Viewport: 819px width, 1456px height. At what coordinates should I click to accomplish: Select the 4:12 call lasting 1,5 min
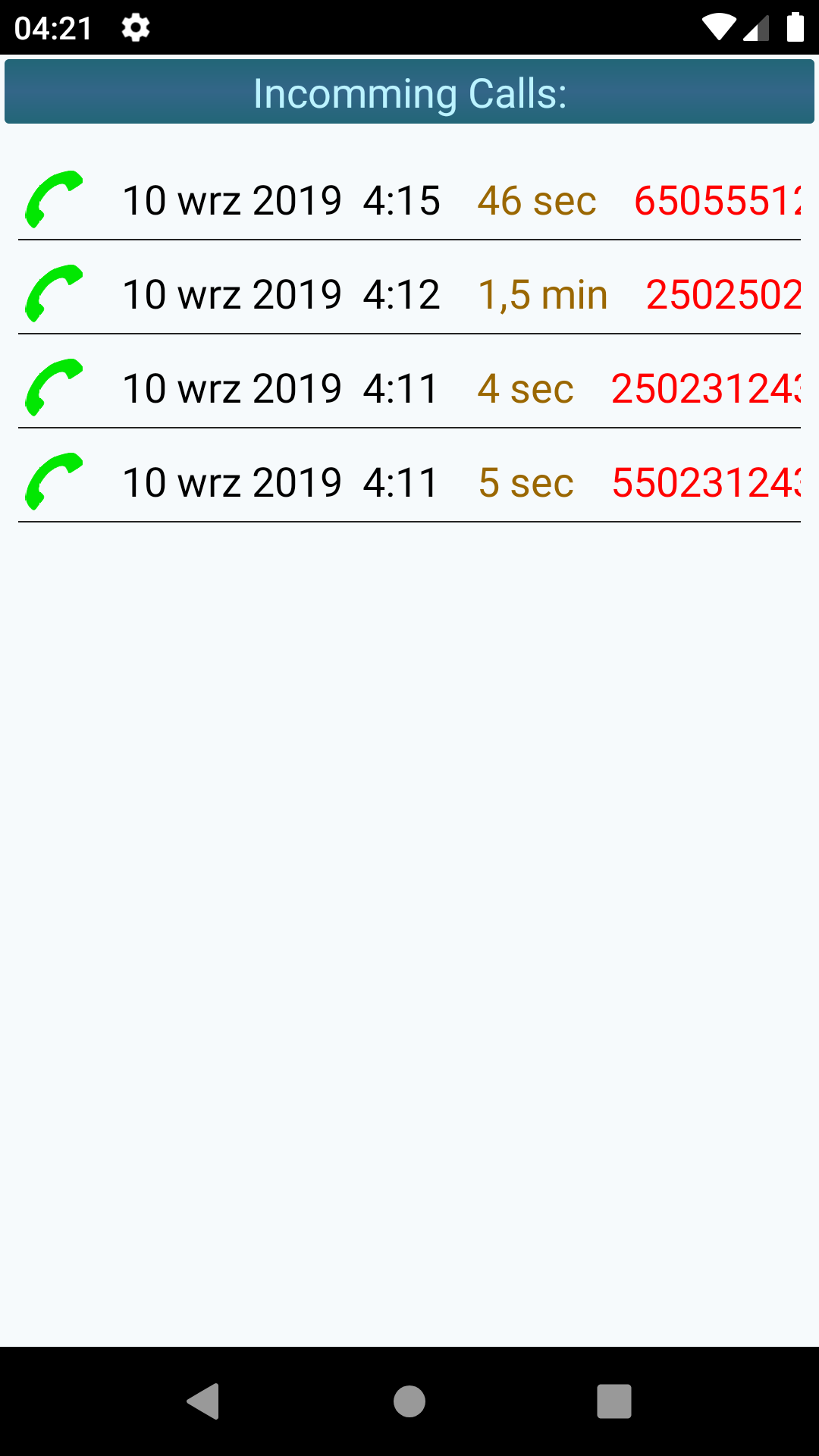(409, 294)
